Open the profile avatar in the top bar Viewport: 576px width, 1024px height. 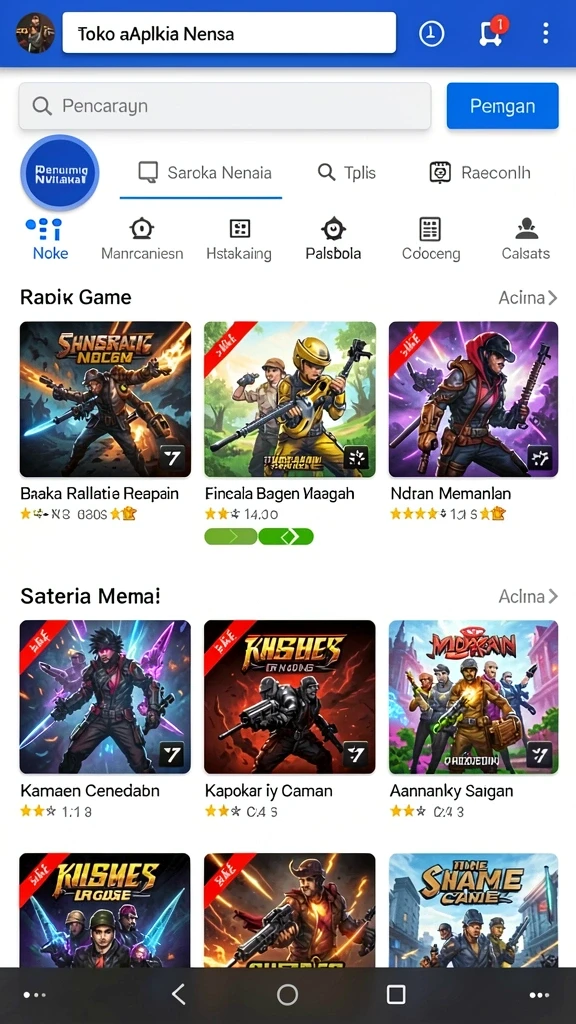click(x=35, y=33)
